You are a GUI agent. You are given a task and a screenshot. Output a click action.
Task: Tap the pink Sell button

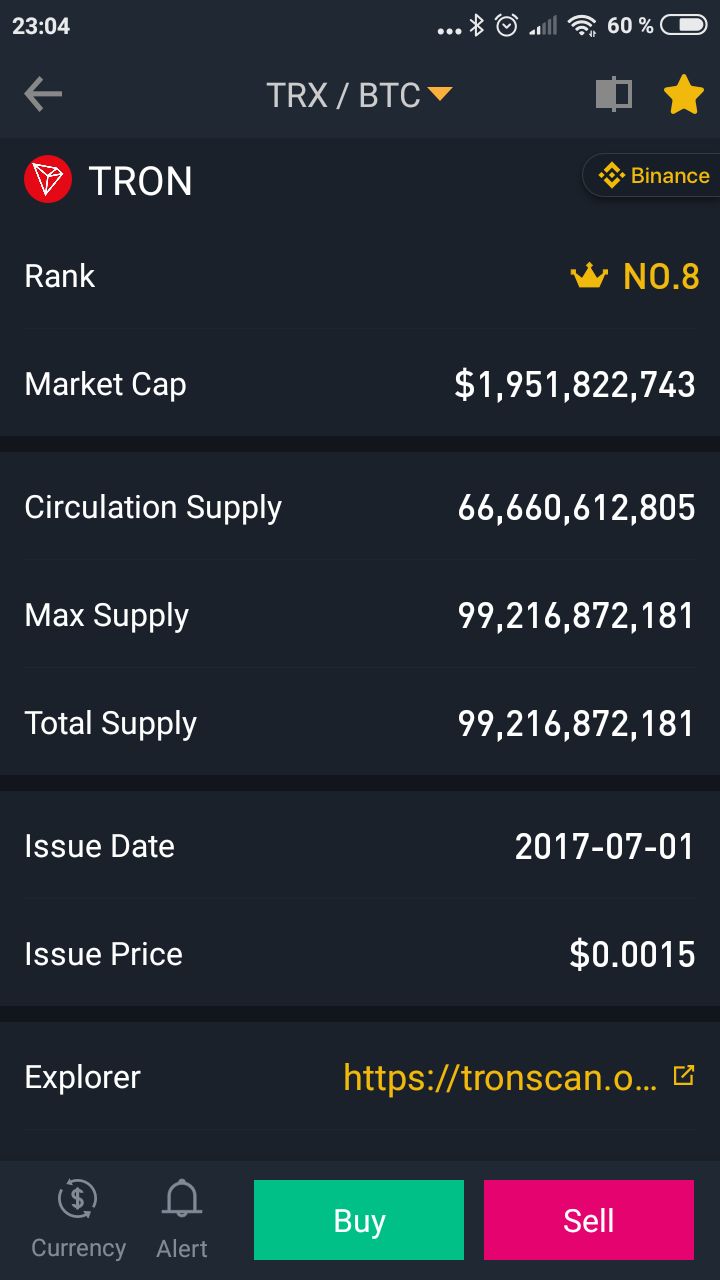[x=589, y=1220]
